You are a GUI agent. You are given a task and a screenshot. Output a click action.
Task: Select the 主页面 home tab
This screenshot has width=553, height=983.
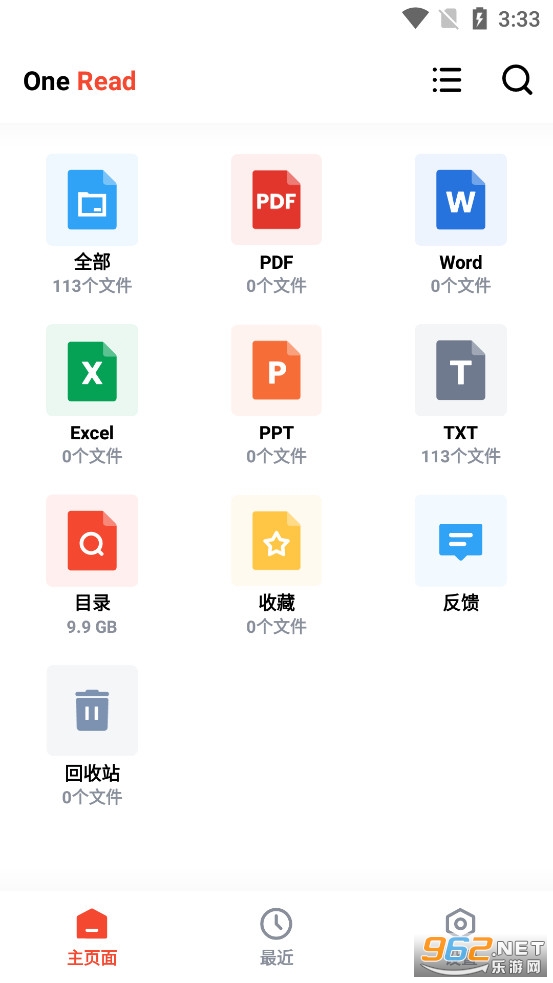tap(92, 937)
